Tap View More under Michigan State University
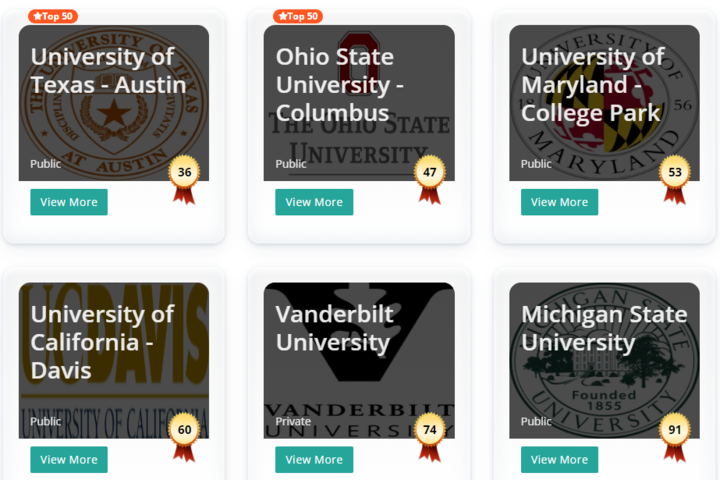This screenshot has width=720, height=480. (x=559, y=460)
